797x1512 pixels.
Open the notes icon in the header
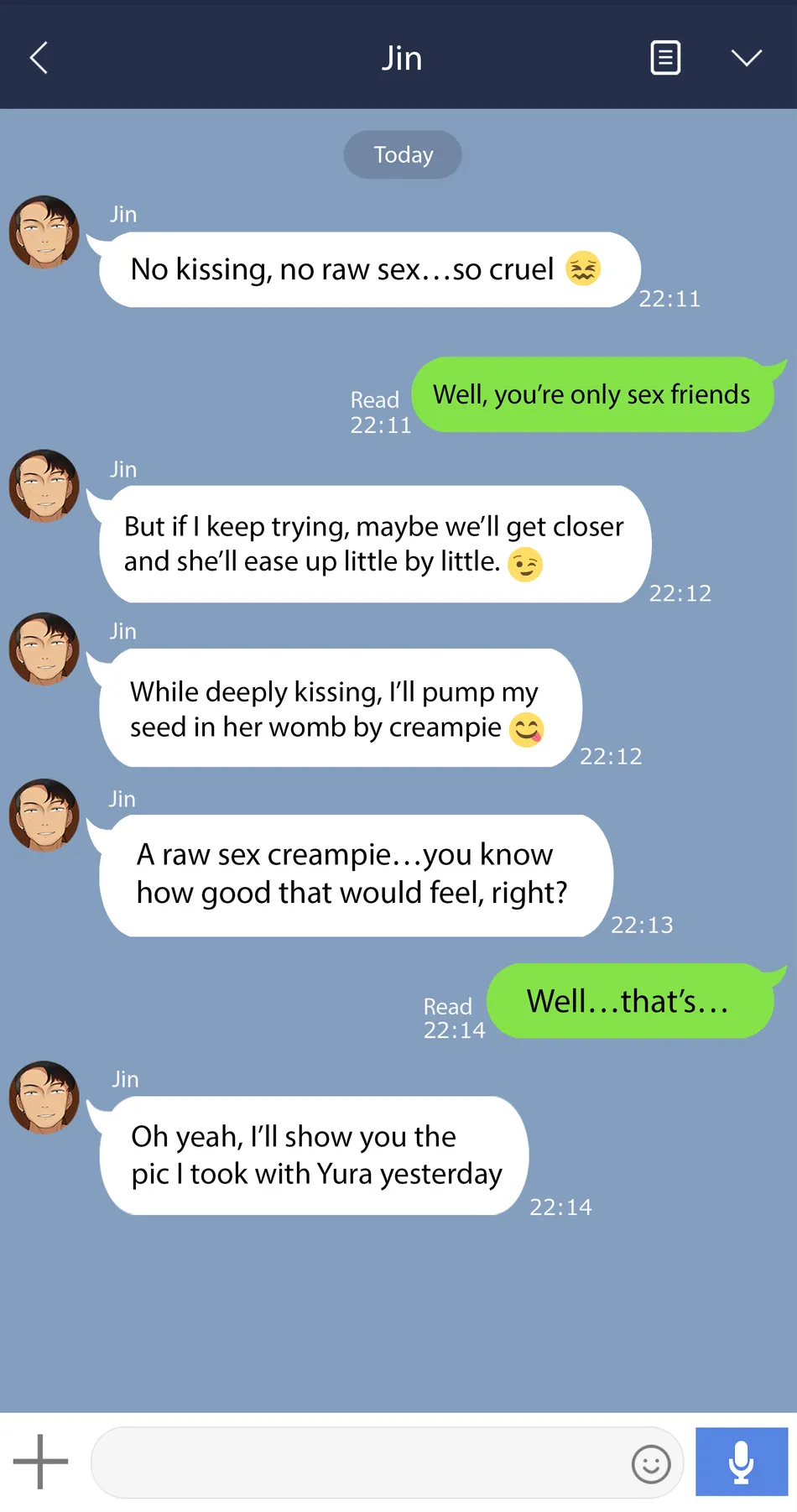(665, 58)
